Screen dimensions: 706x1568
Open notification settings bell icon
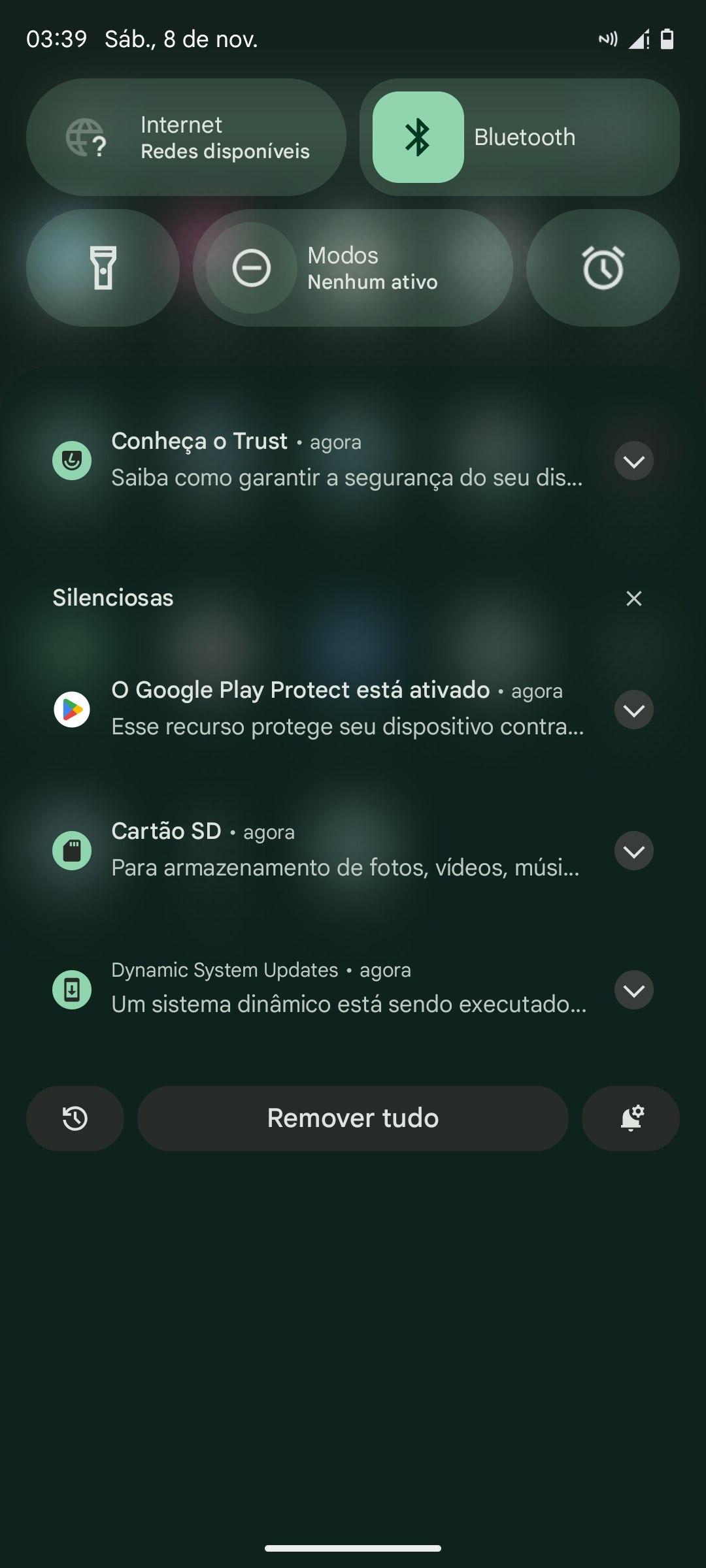pos(631,1119)
